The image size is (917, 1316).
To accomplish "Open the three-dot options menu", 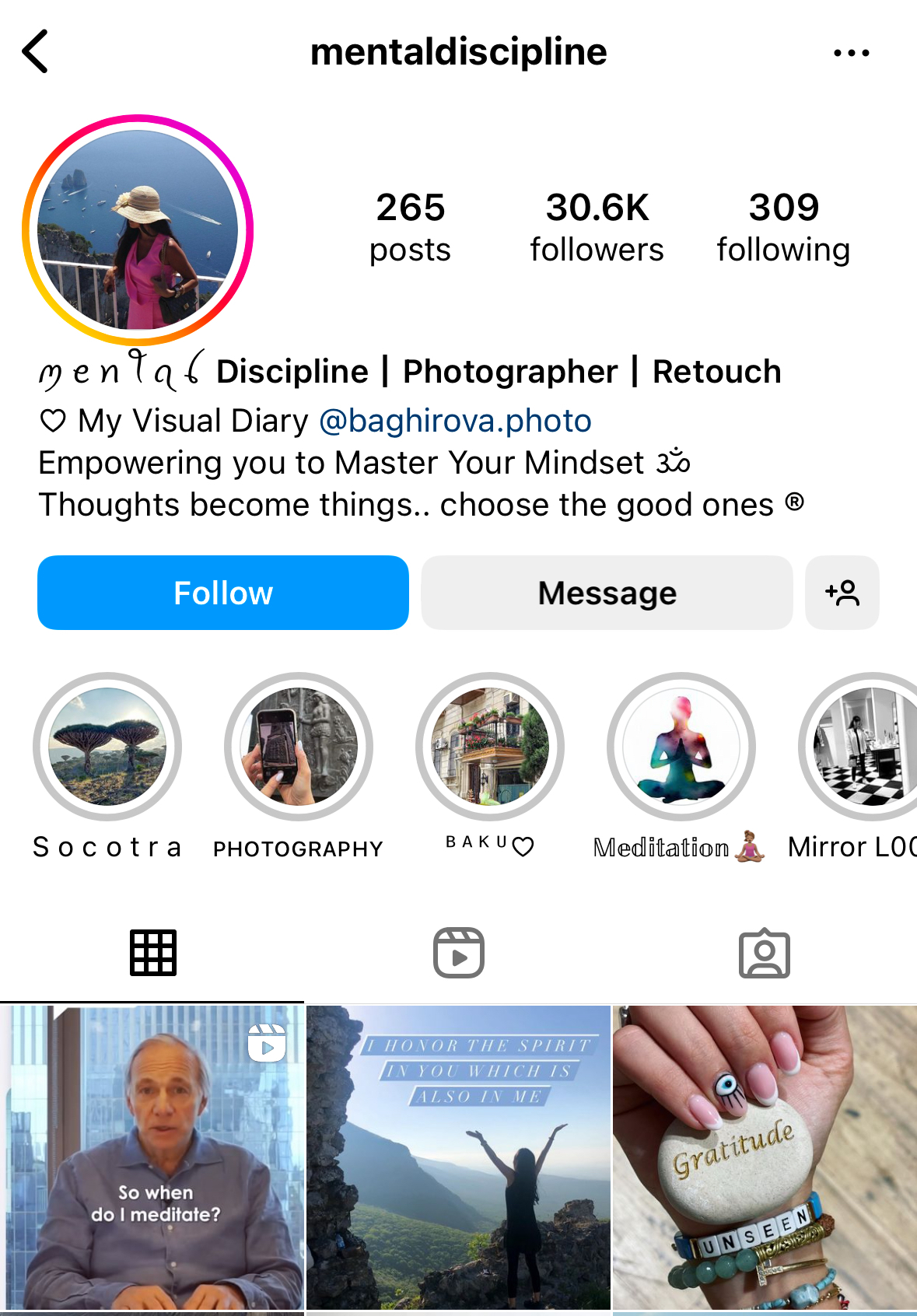I will 851,53.
